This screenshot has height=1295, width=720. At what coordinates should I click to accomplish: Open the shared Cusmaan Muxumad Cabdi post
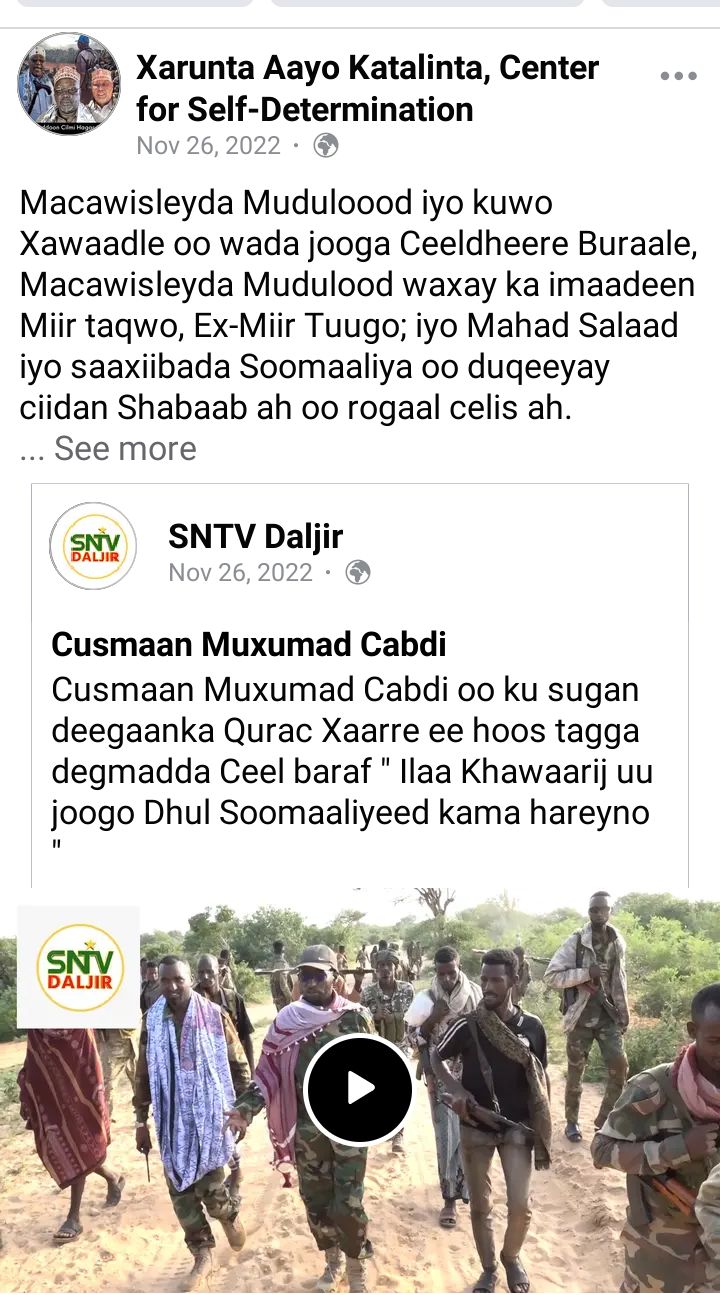pyautogui.click(x=249, y=645)
